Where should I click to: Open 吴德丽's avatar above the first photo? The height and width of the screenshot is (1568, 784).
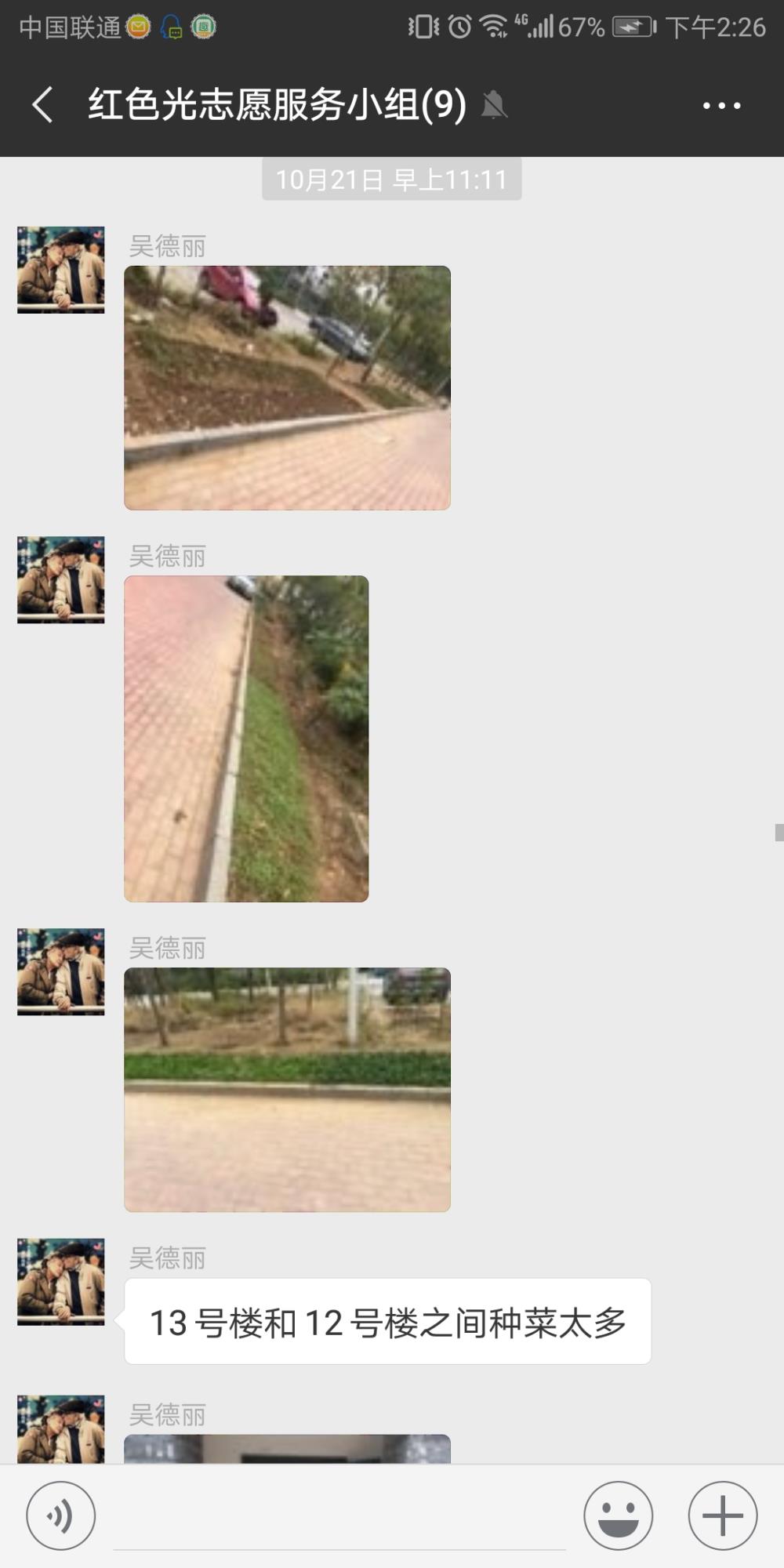[61, 270]
